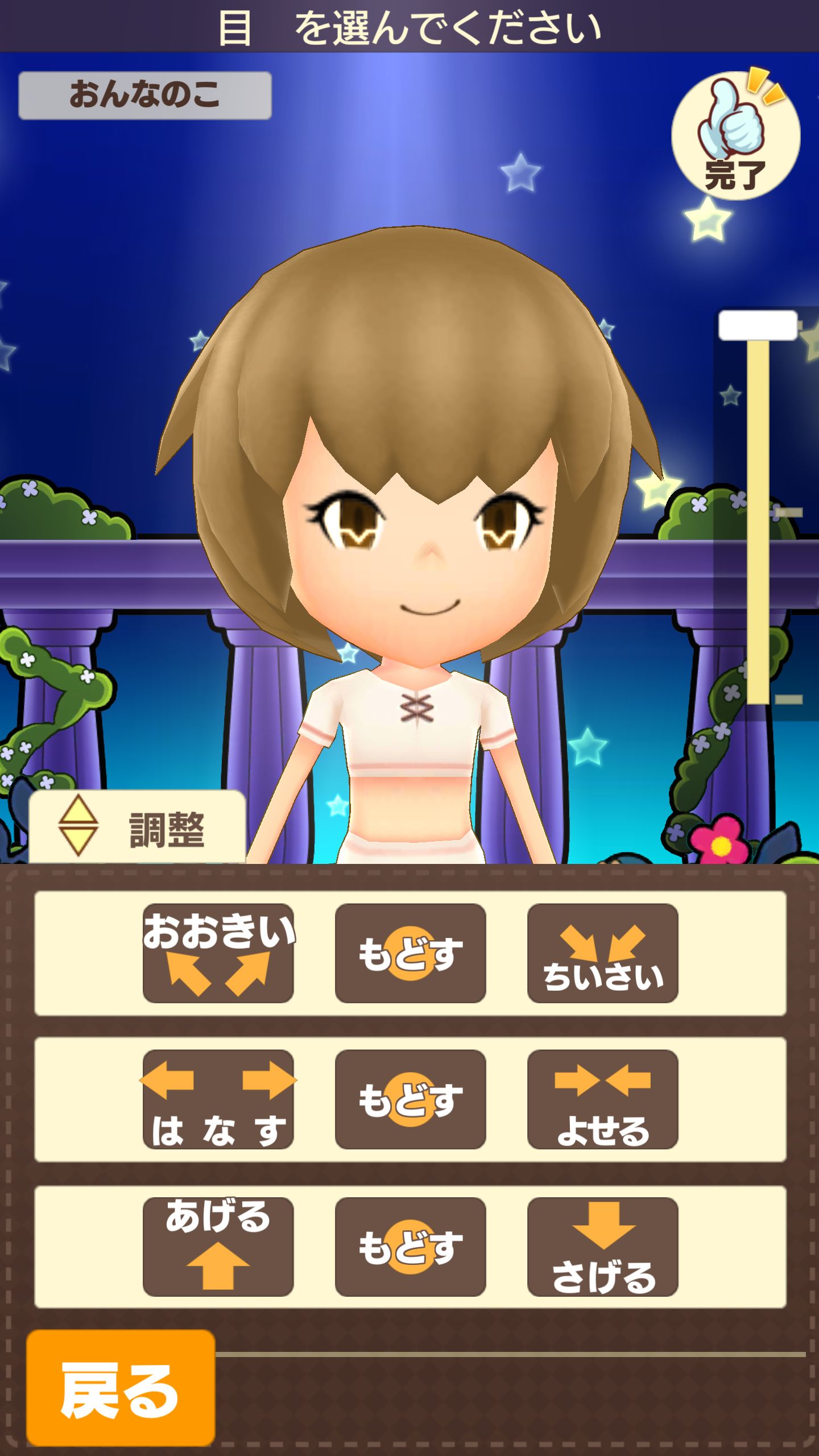Screen dimensions: 819x1456
Task: Reset eye height with bottom もどす
Action: click(x=410, y=1247)
